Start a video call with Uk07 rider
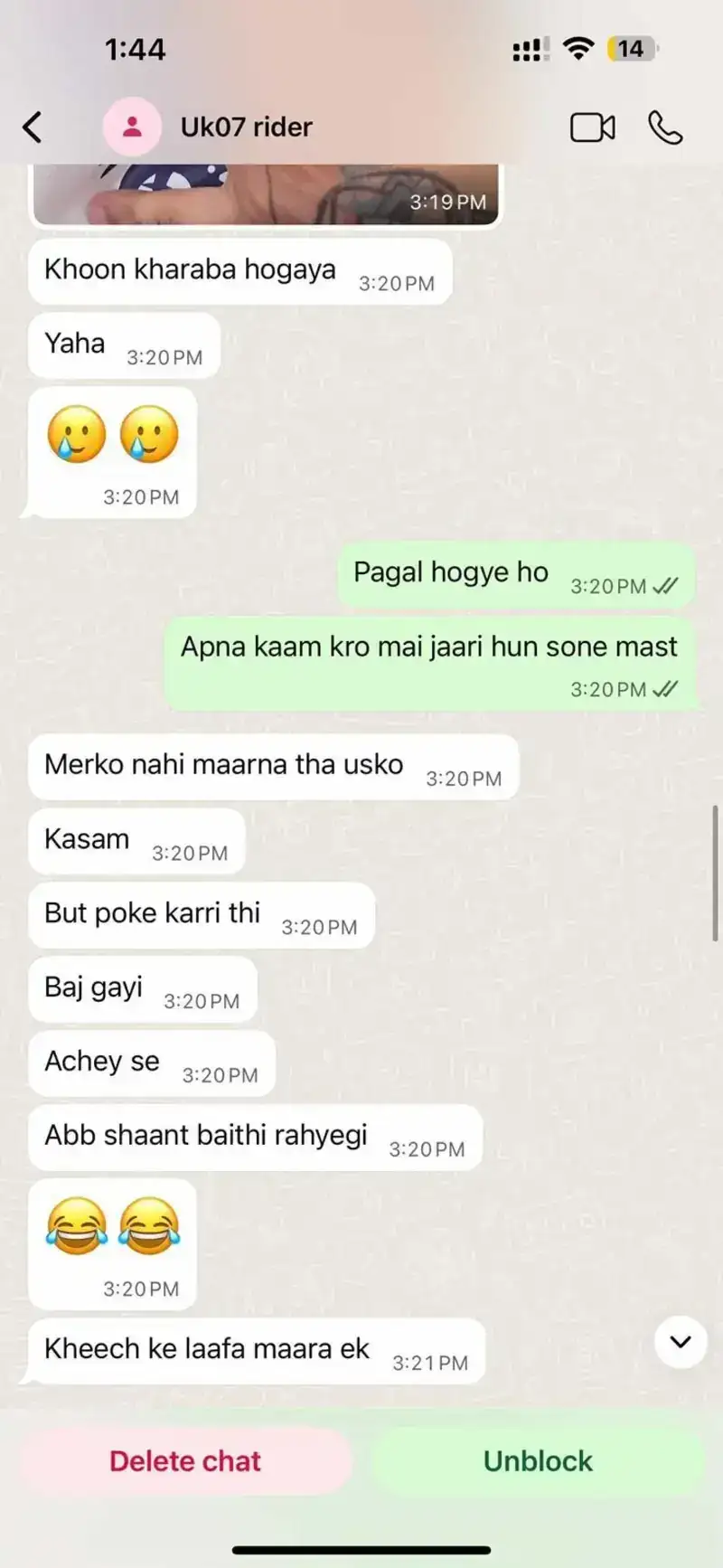Viewport: 723px width, 1568px height. pyautogui.click(x=592, y=128)
